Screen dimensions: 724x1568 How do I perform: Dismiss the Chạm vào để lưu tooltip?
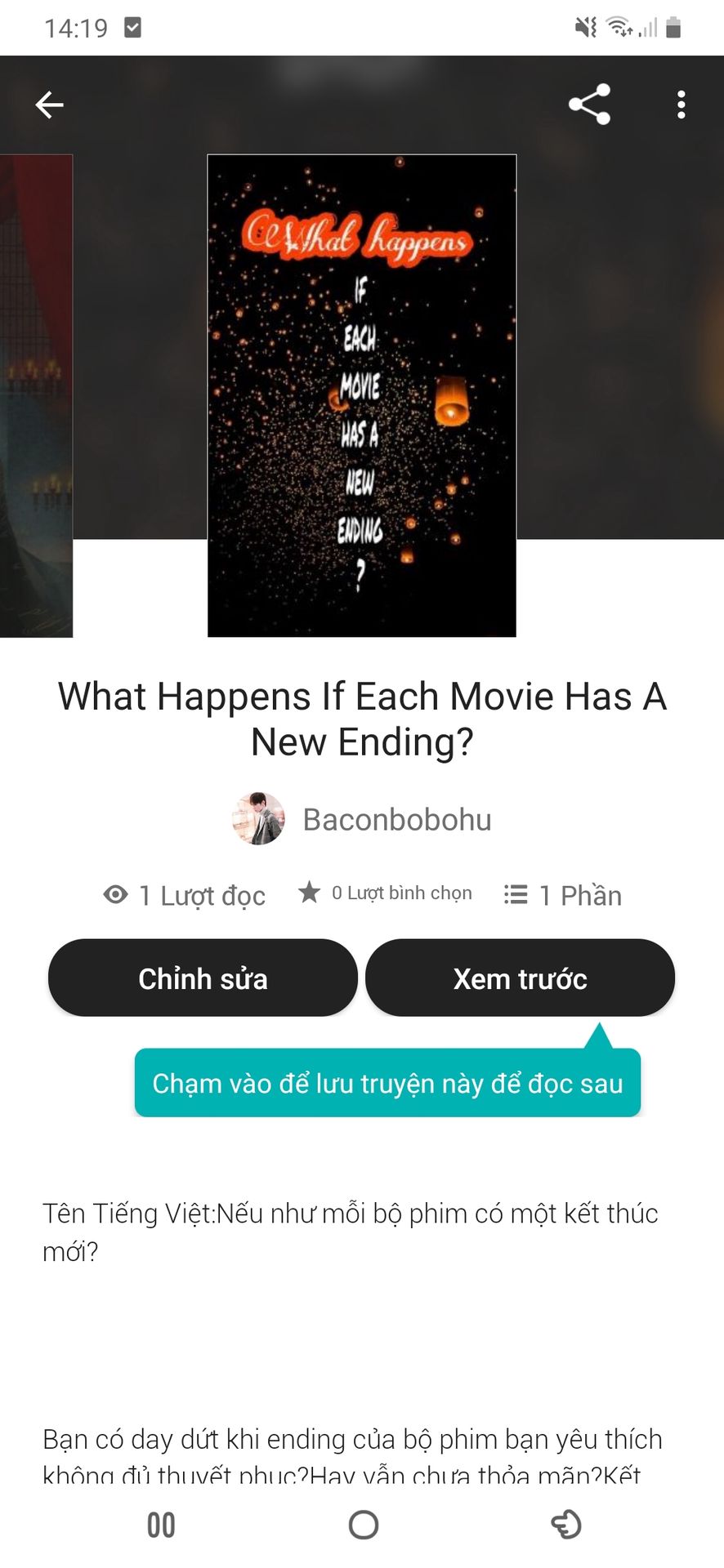point(387,1083)
